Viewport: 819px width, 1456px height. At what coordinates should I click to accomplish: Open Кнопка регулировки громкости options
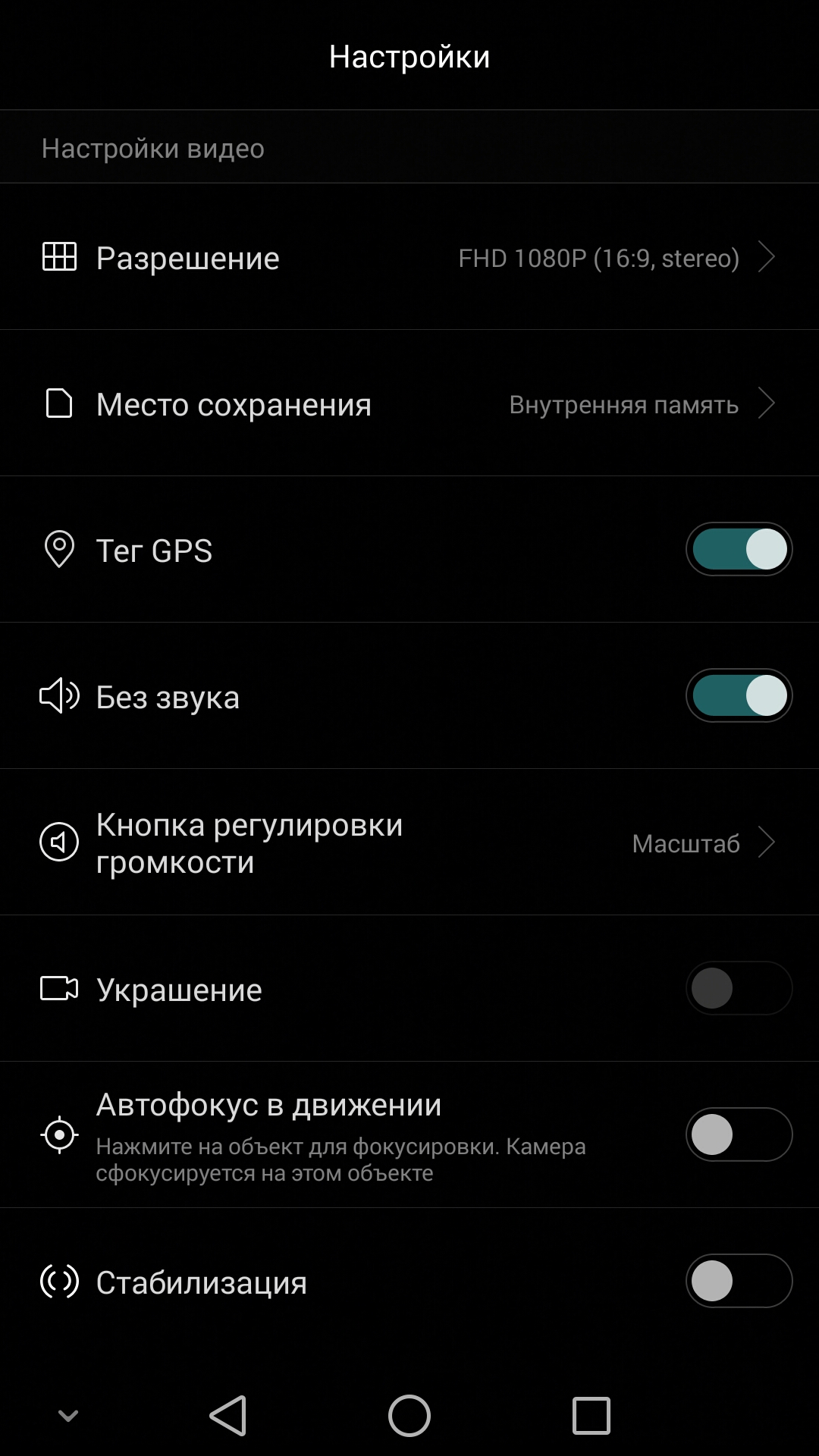coord(409,843)
